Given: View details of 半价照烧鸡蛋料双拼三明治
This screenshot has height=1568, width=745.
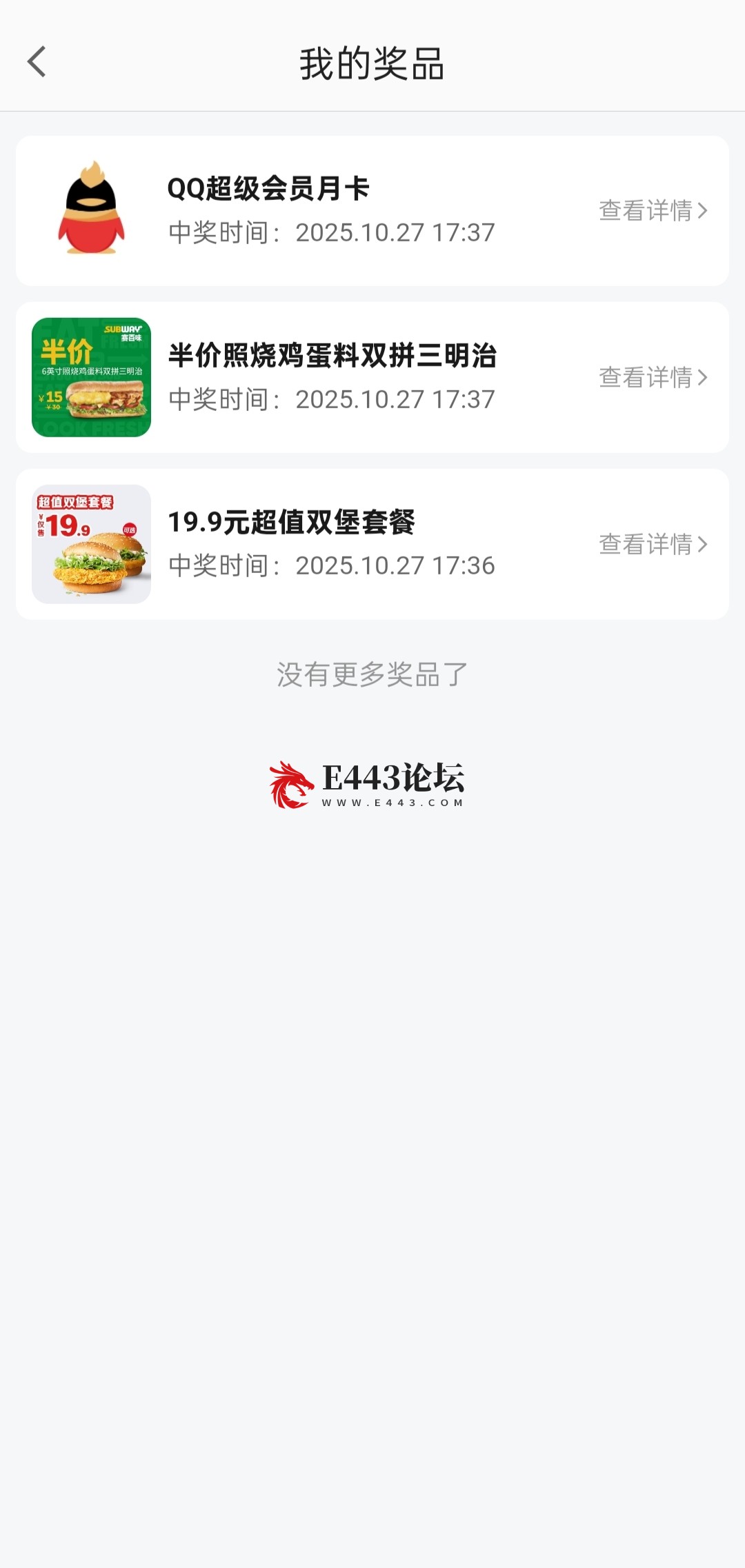Looking at the screenshot, I should pyautogui.click(x=653, y=377).
